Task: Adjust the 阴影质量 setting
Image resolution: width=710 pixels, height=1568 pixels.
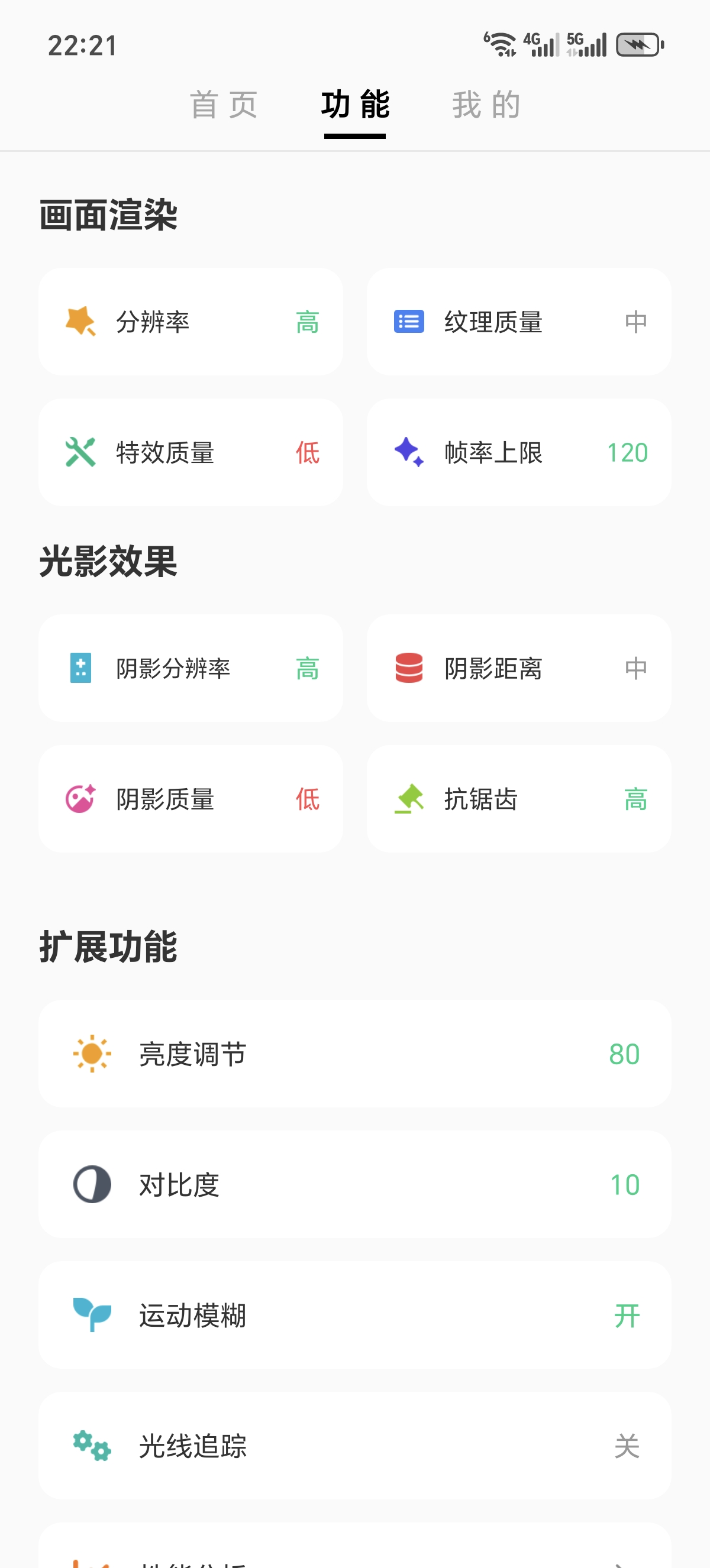Action: [x=191, y=799]
